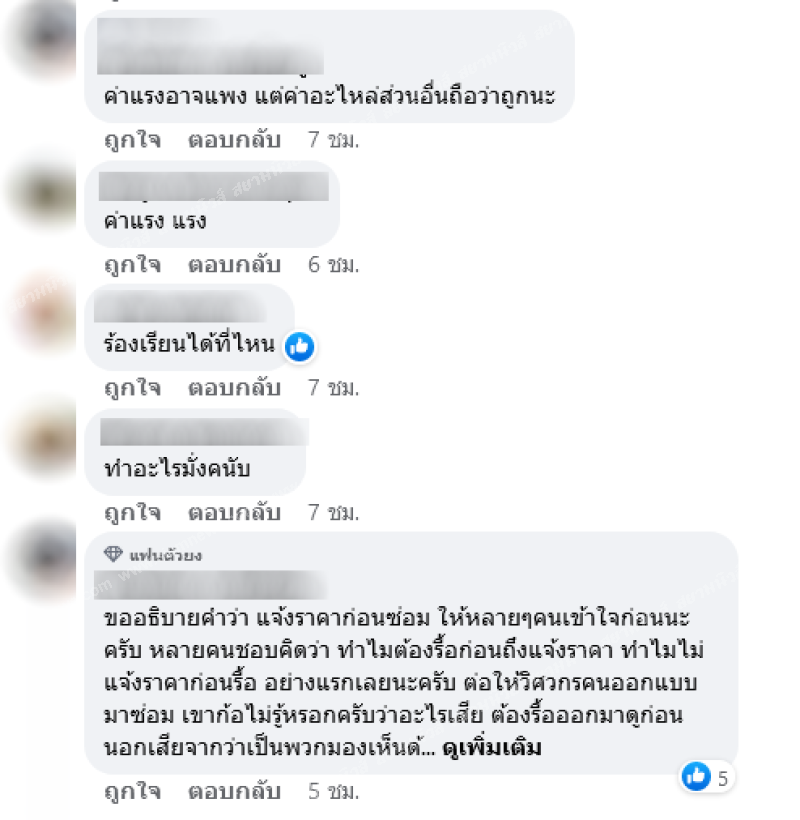Open the 5 reactions on the long comment

(709, 775)
